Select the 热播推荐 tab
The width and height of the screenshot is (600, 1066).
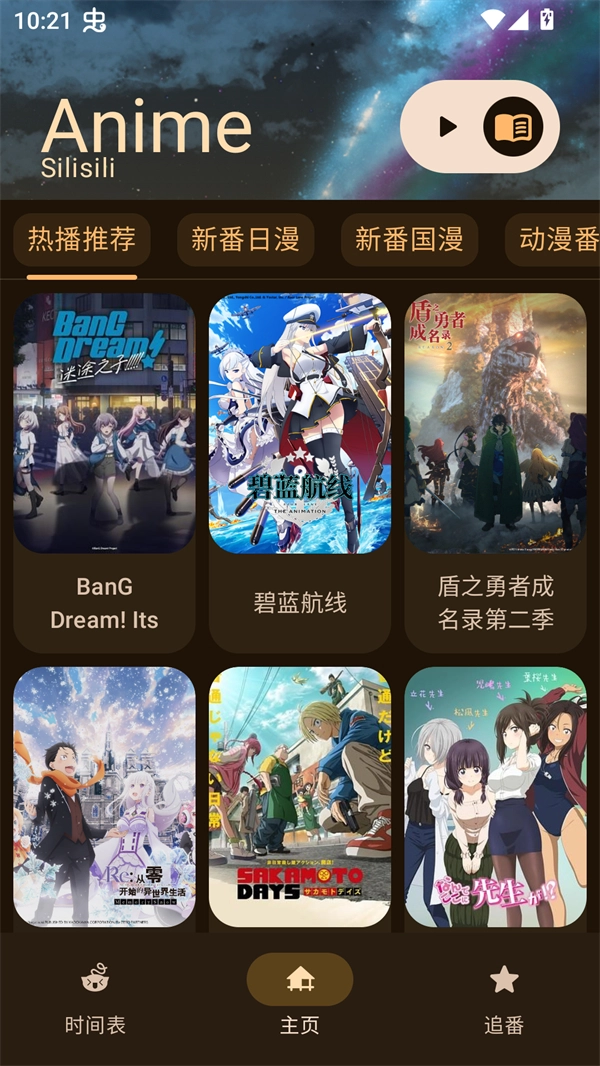click(x=82, y=240)
